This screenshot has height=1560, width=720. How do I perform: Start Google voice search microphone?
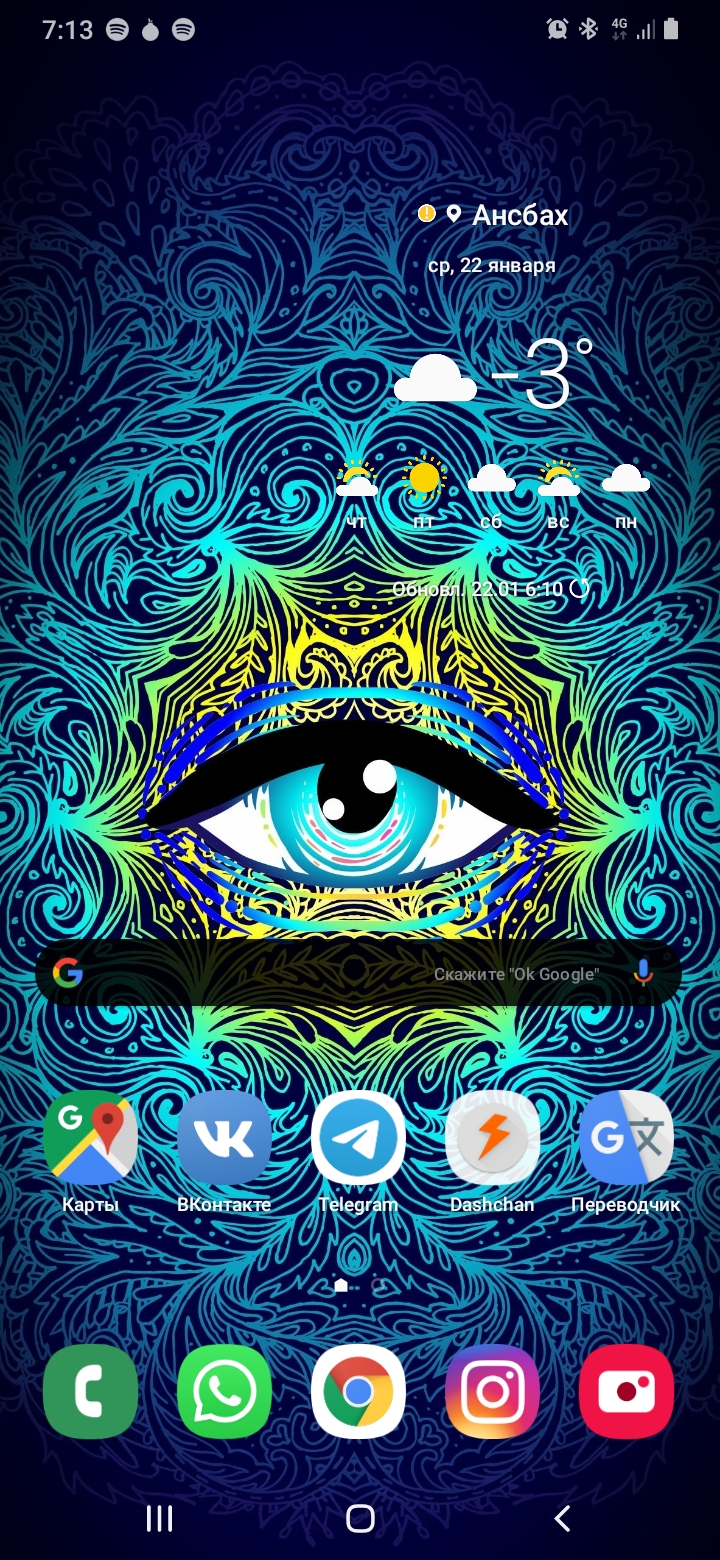point(643,973)
